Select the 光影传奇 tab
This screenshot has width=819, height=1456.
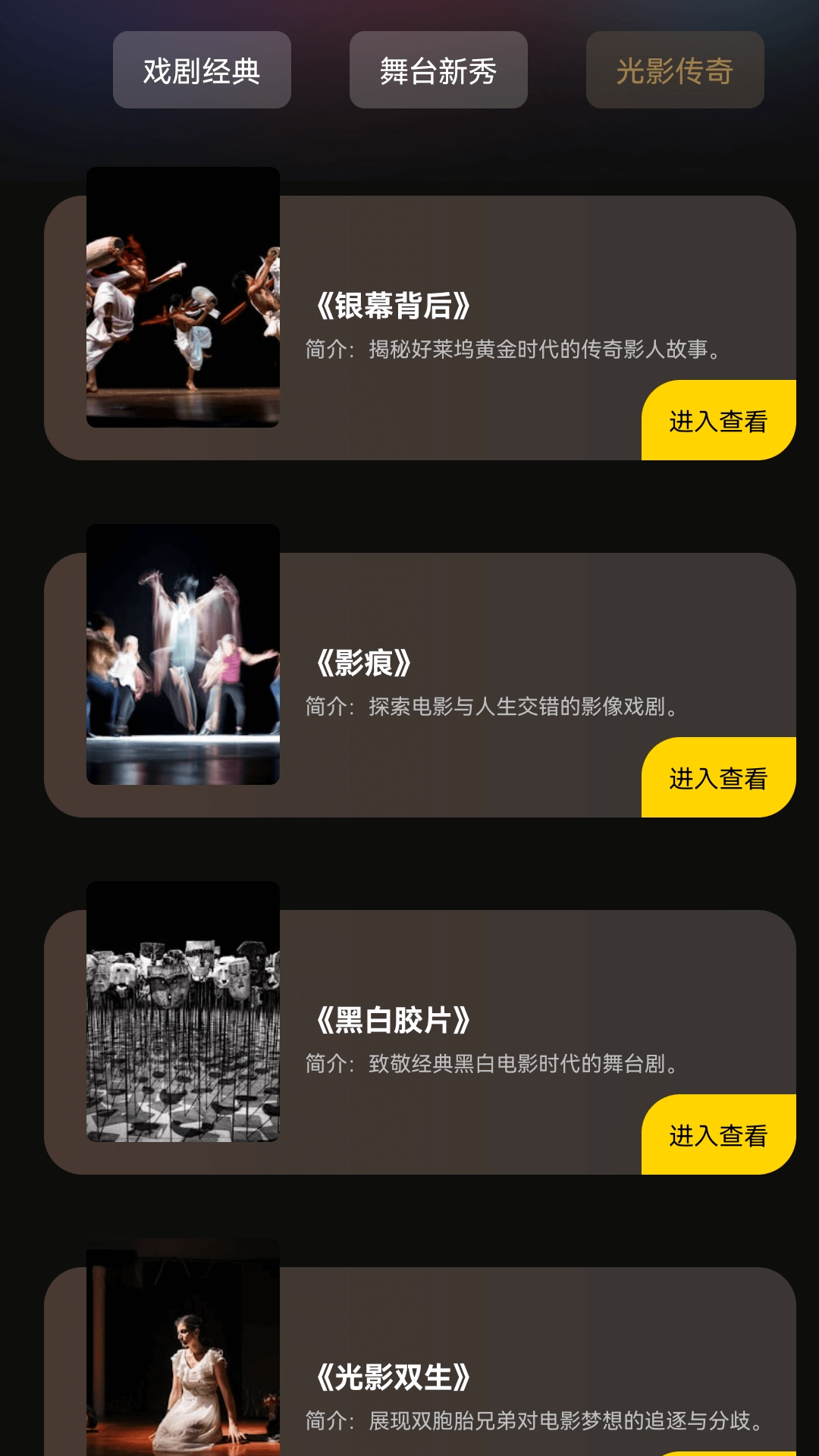[x=674, y=72]
